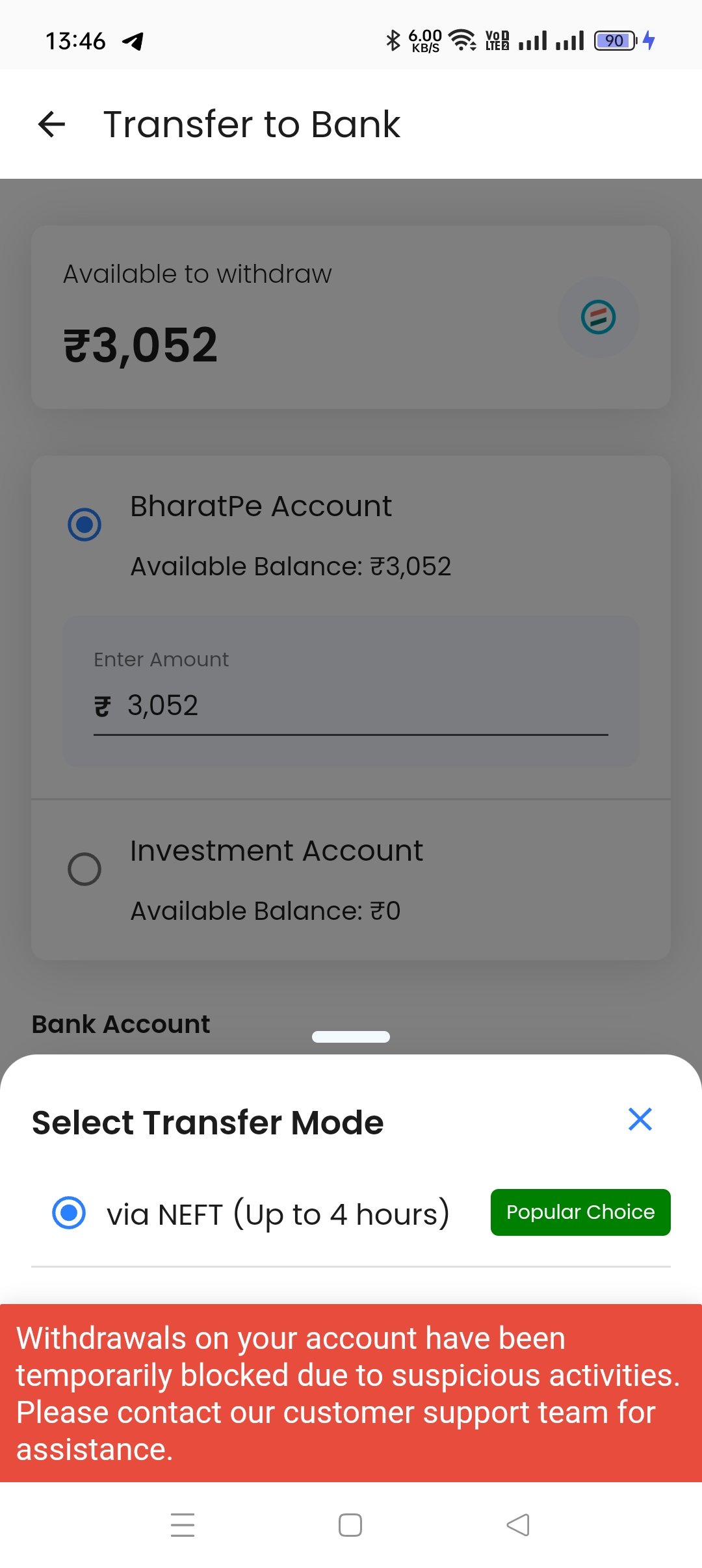Close the Select Transfer Mode sheet

pyautogui.click(x=640, y=1119)
